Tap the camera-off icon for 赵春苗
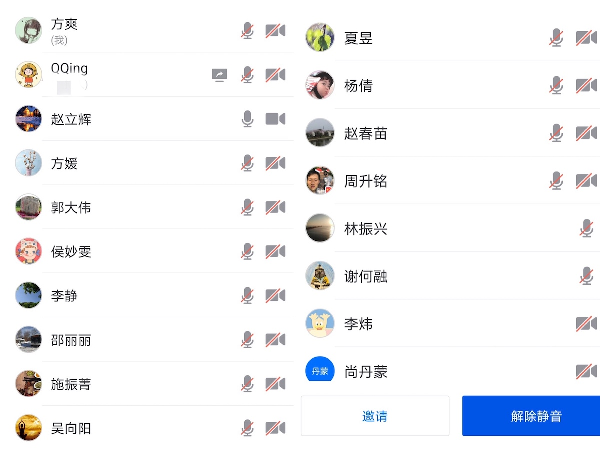The image size is (600, 449). pyautogui.click(x=586, y=133)
